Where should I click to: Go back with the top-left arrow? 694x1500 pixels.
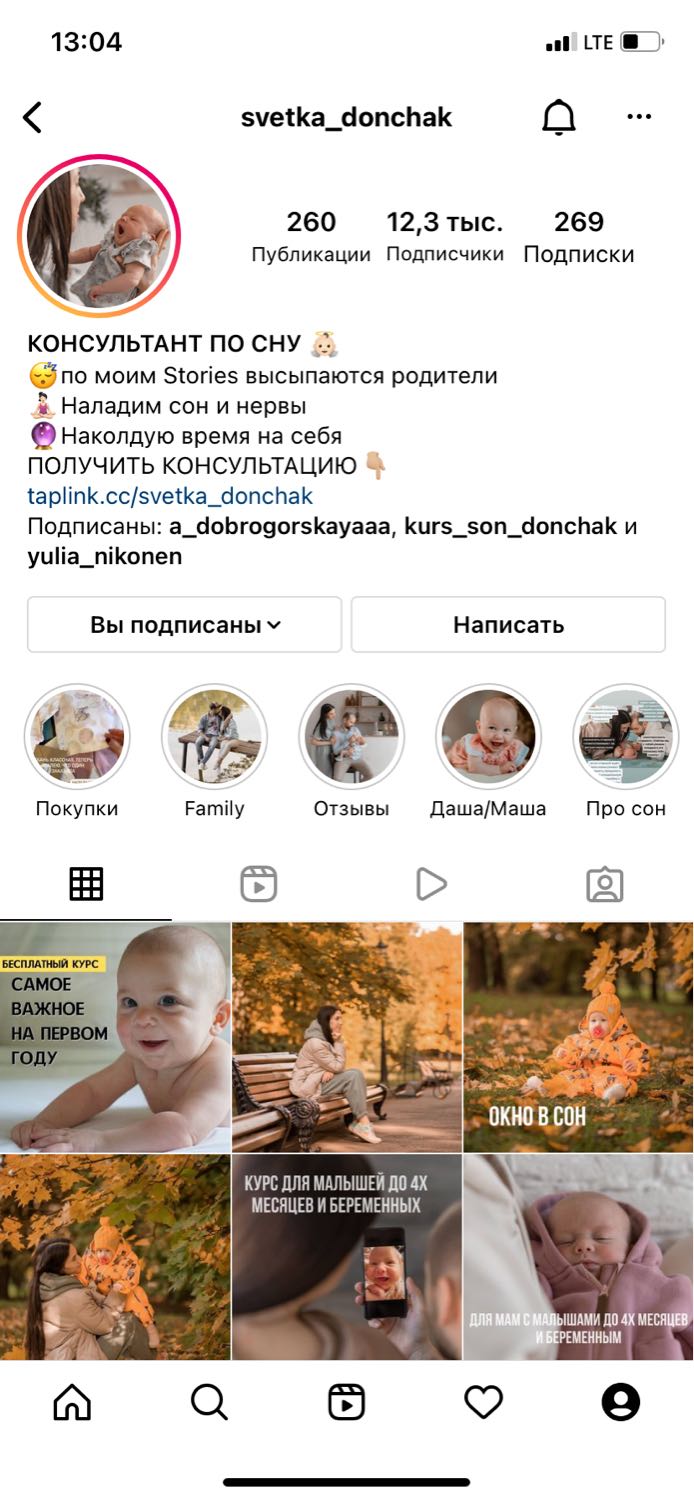(33, 118)
